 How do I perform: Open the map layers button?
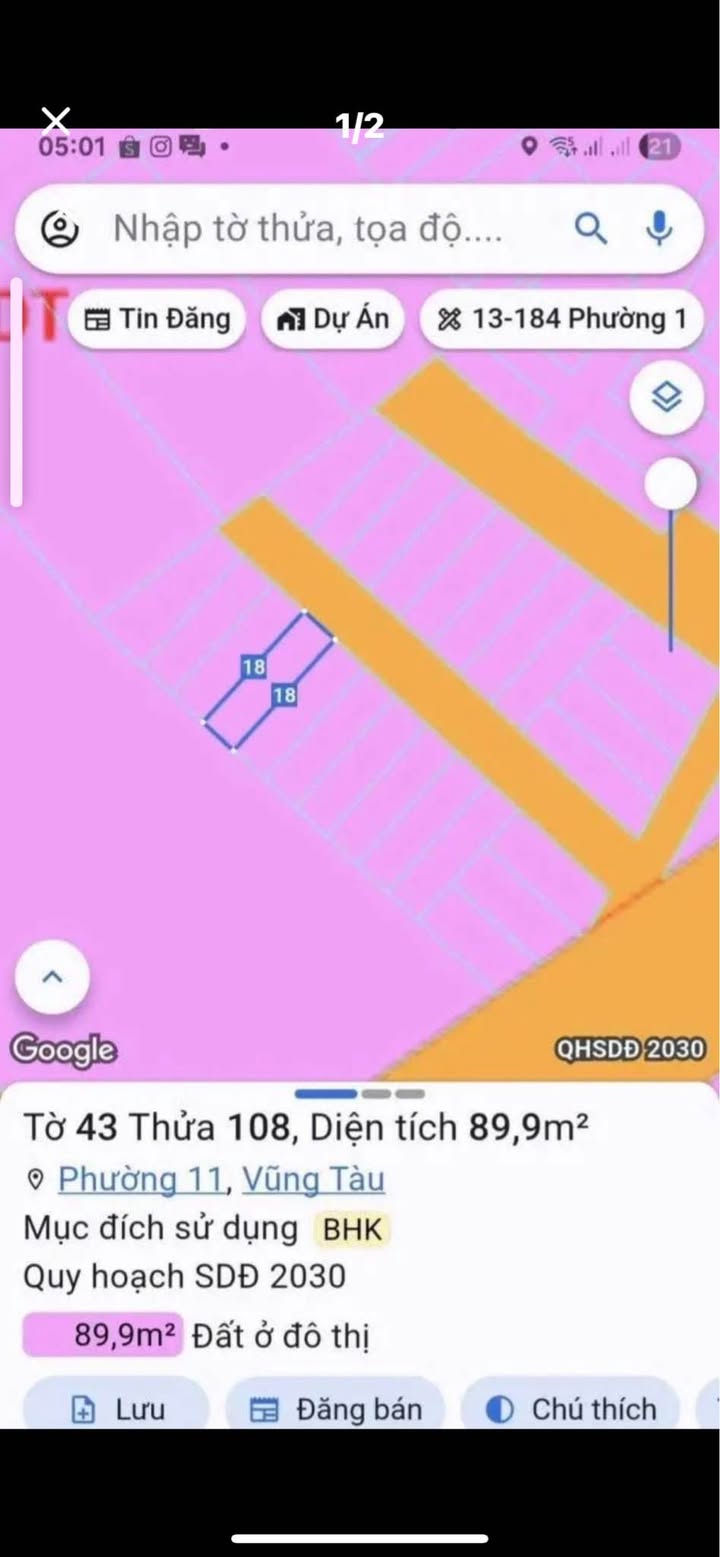pos(666,398)
